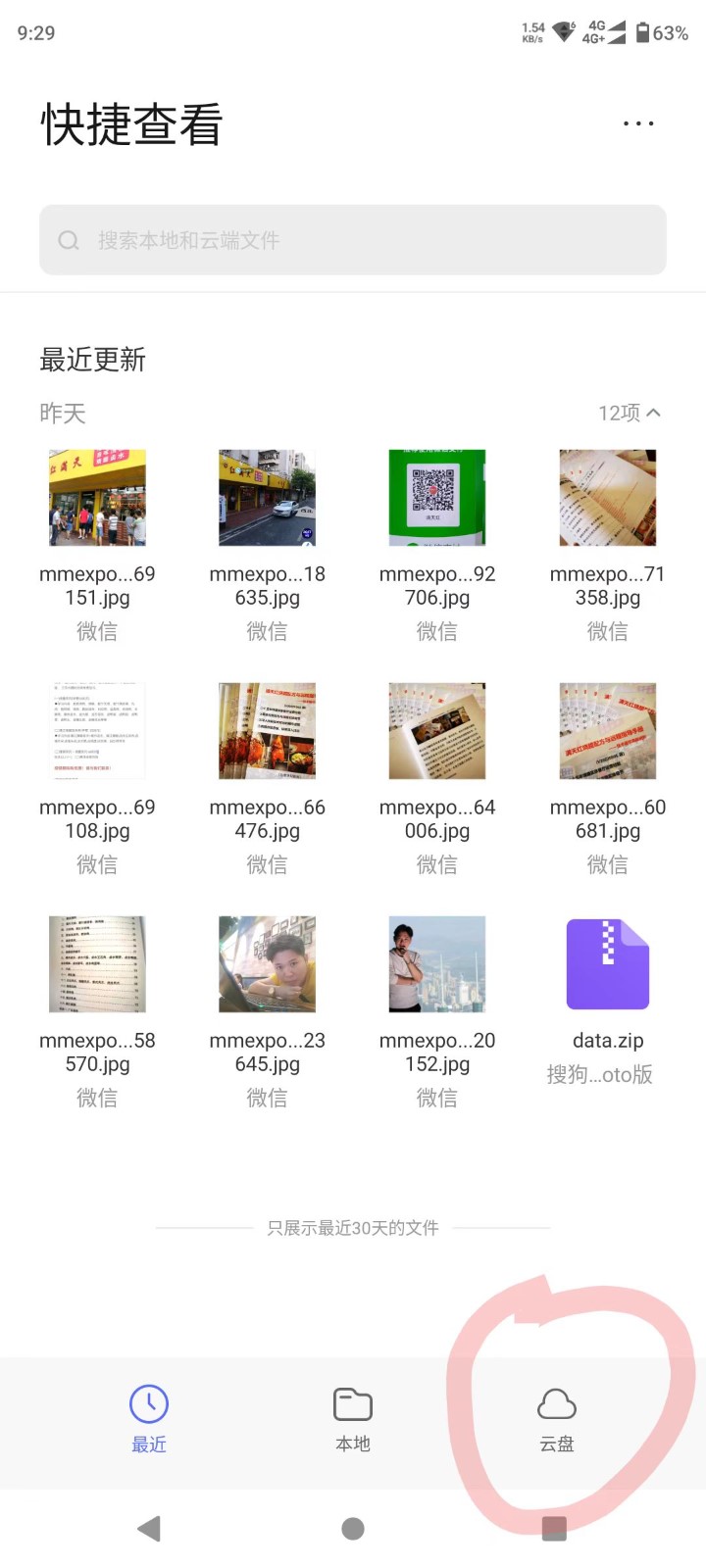
Task: Go back using the system back button
Action: 149,1529
